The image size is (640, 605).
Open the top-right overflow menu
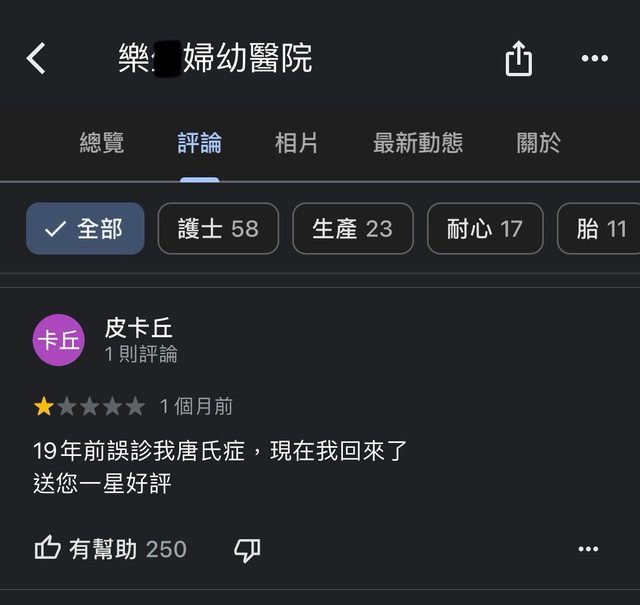pos(594,59)
